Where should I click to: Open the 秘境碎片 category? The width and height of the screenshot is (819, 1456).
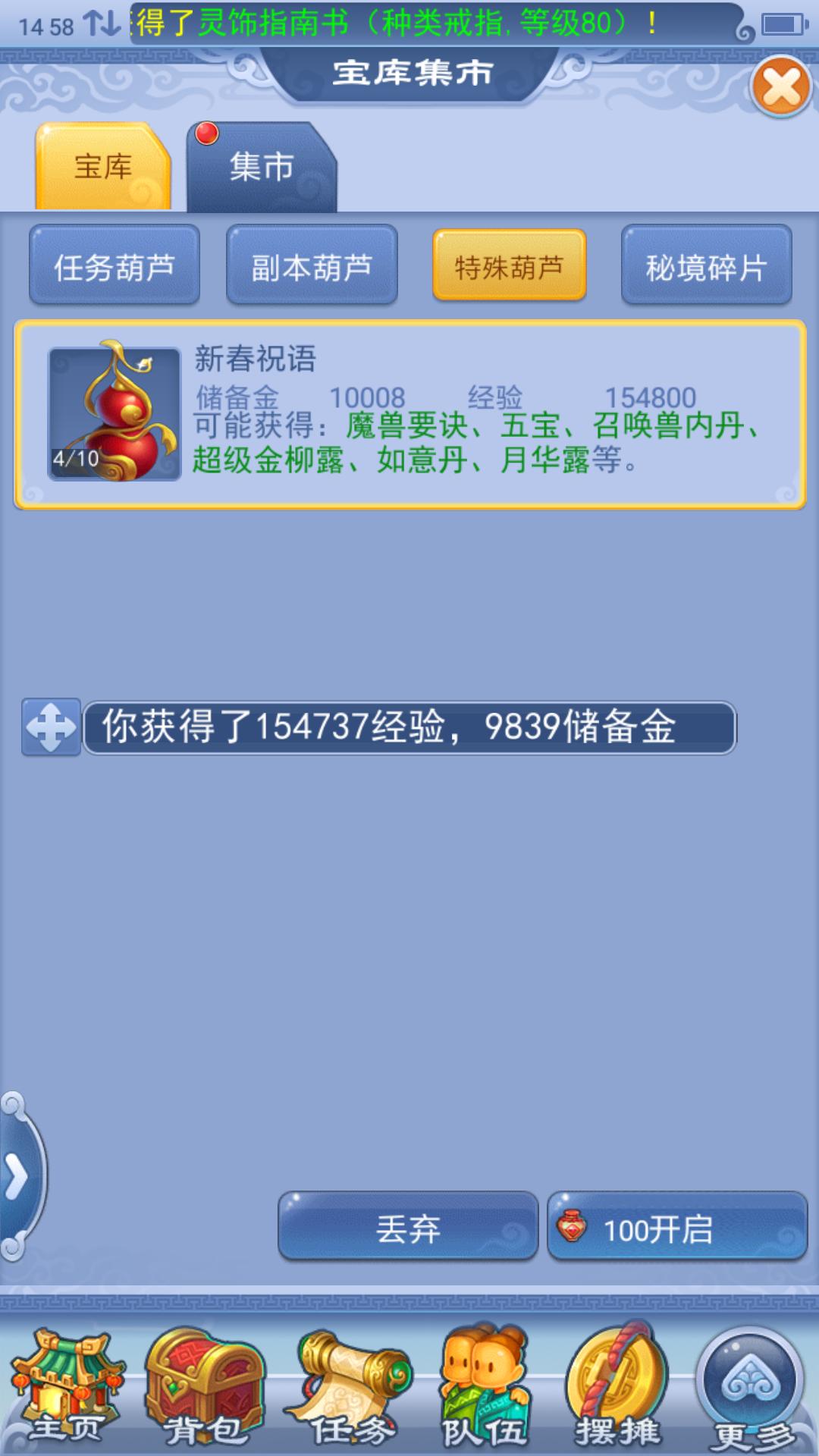point(706,267)
